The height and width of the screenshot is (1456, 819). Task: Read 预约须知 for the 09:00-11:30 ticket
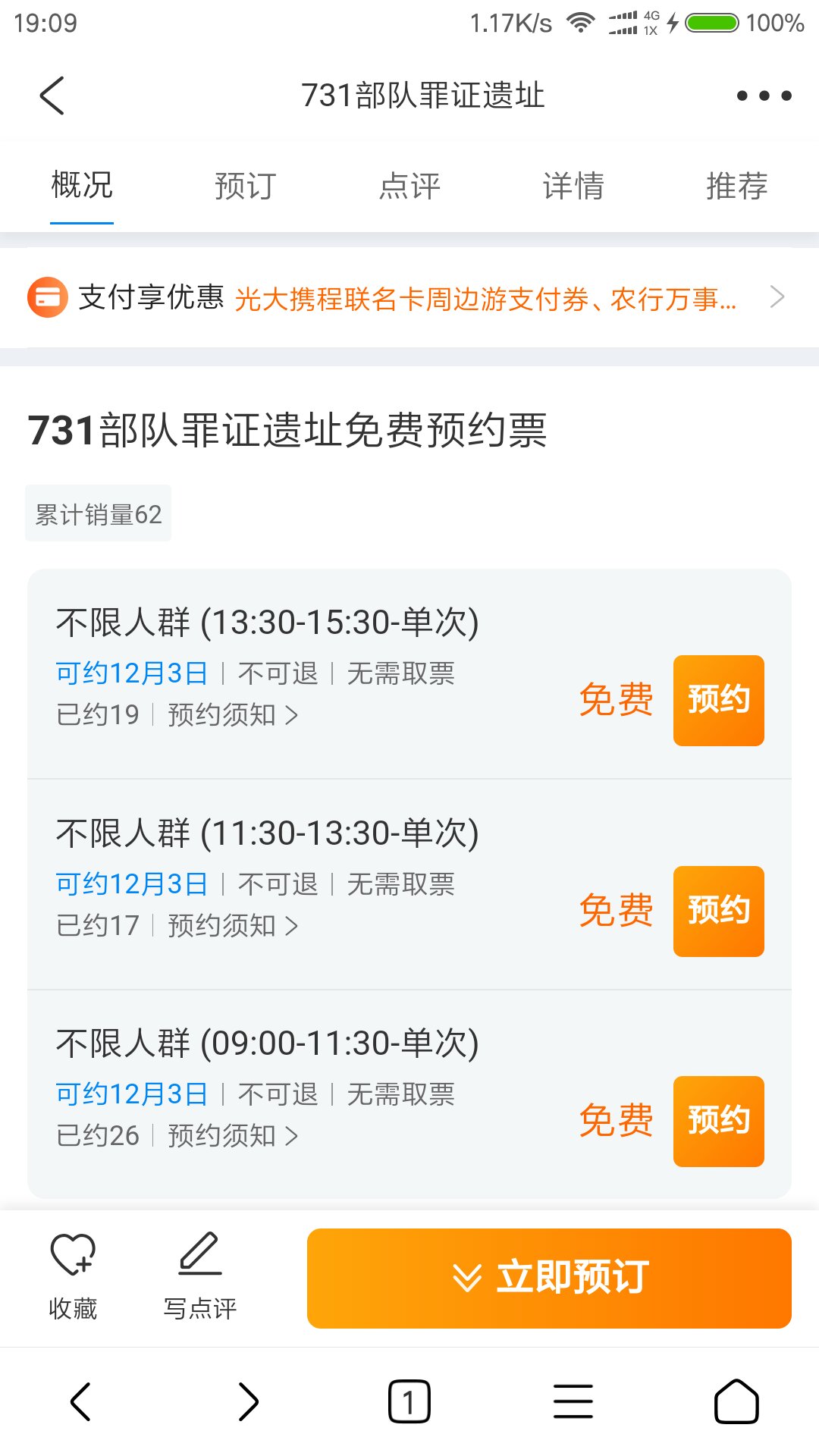[233, 1135]
